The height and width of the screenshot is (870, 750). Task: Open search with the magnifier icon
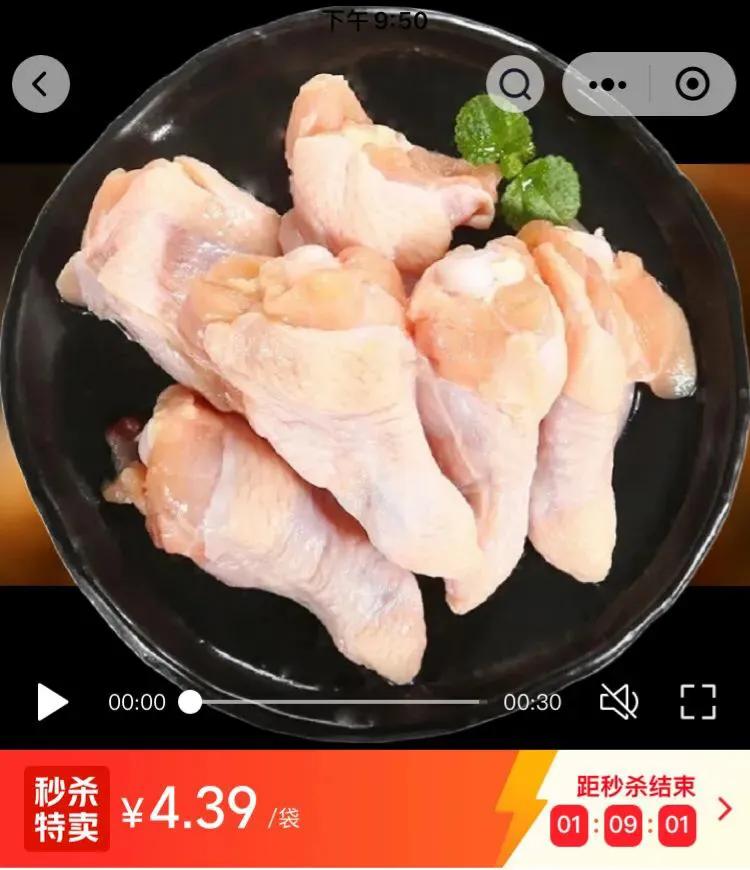coord(515,83)
